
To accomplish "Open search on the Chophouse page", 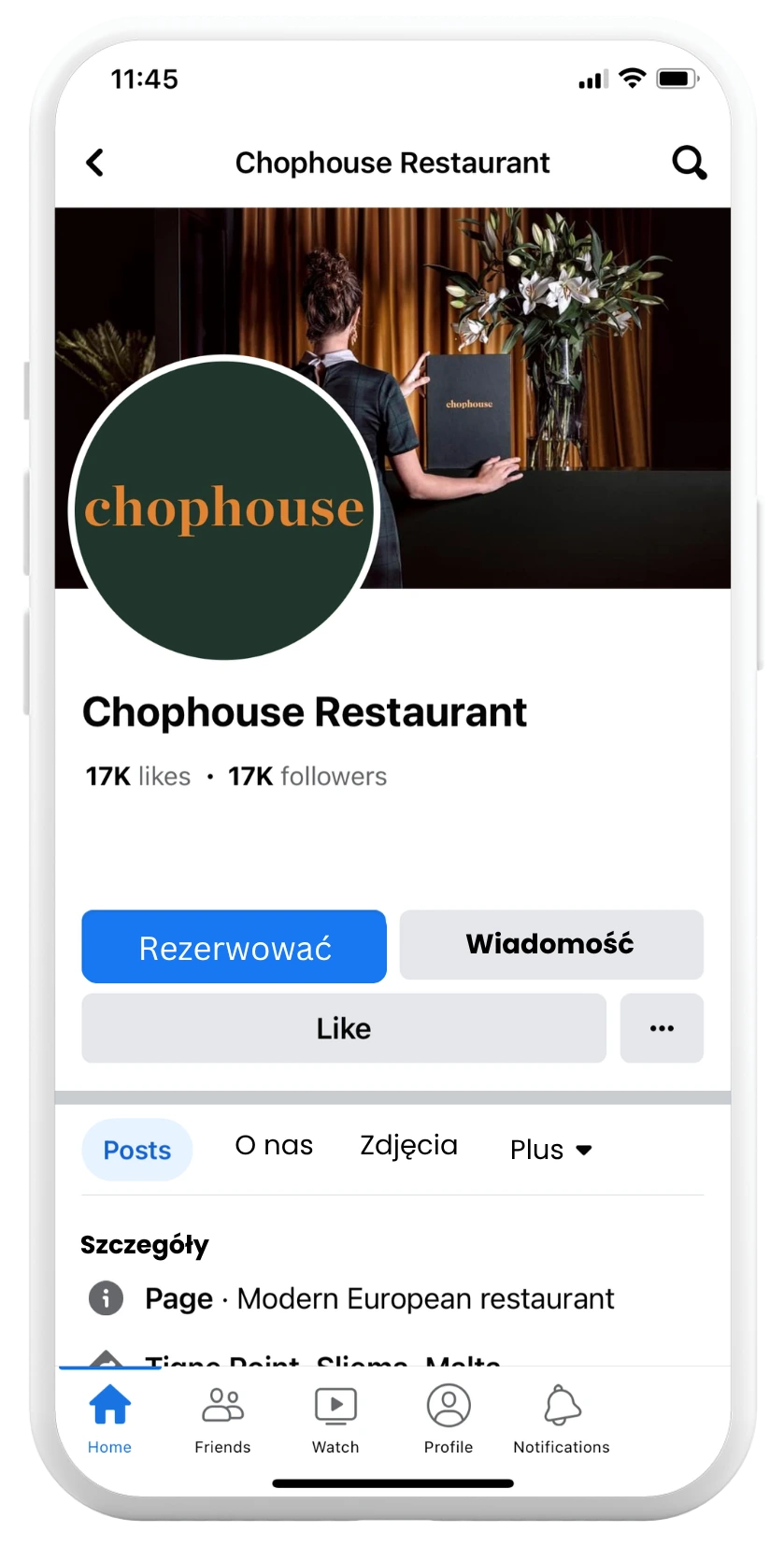I will pyautogui.click(x=689, y=163).
